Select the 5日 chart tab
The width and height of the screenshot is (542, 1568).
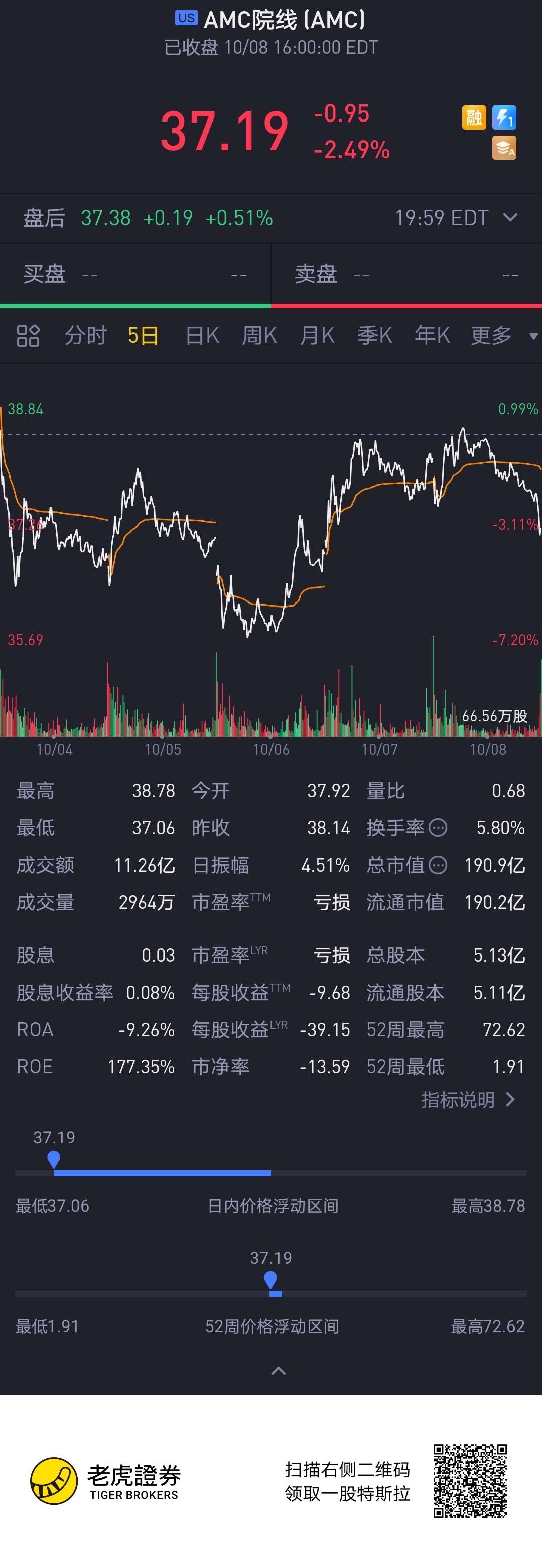click(143, 335)
